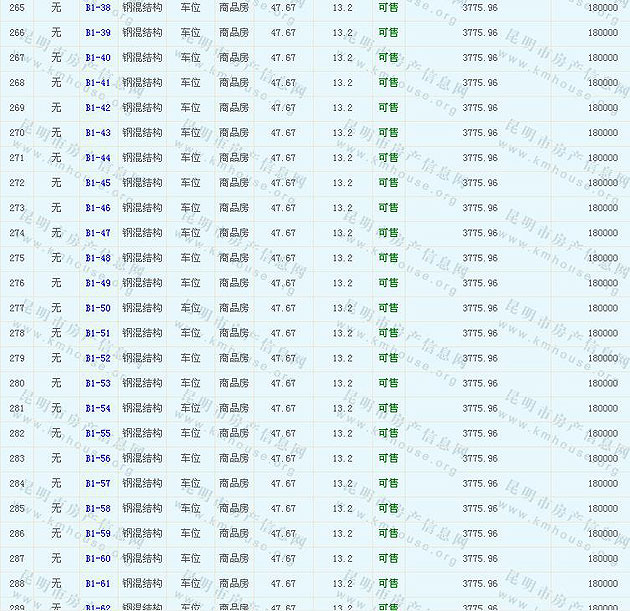View parking space B1-48

click(x=98, y=258)
